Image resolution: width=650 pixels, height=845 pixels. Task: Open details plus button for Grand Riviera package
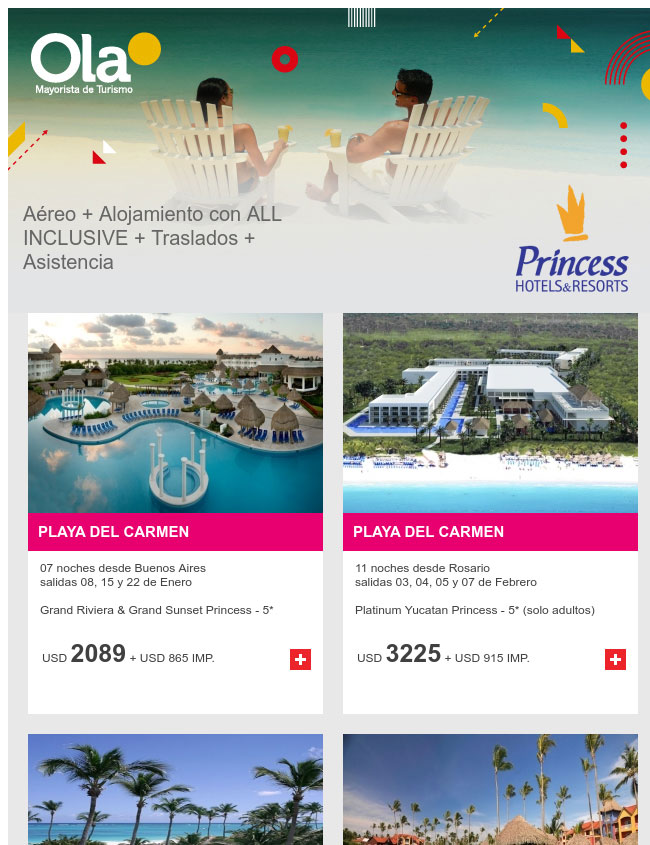point(300,659)
